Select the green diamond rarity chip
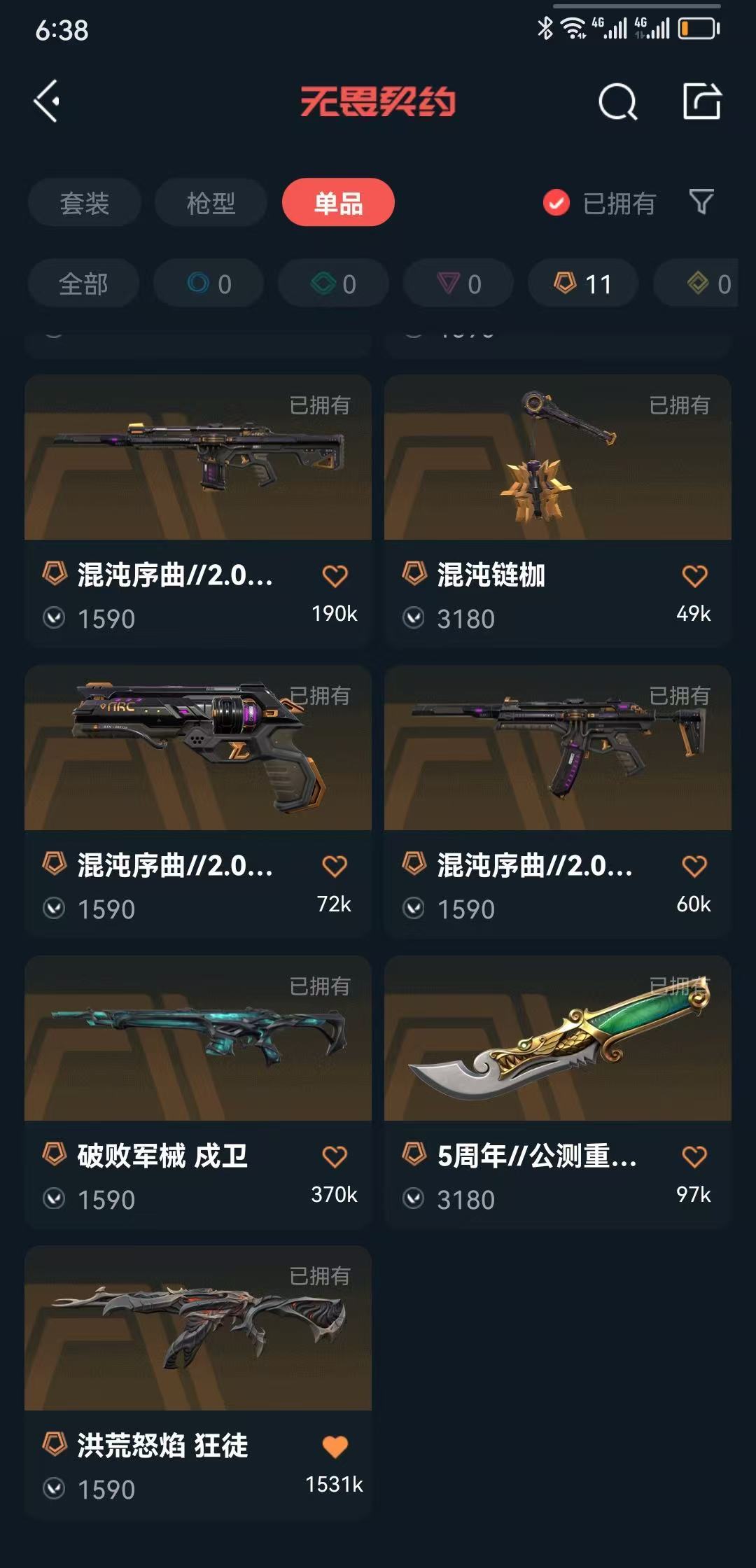This screenshot has height=1568, width=756. click(333, 283)
